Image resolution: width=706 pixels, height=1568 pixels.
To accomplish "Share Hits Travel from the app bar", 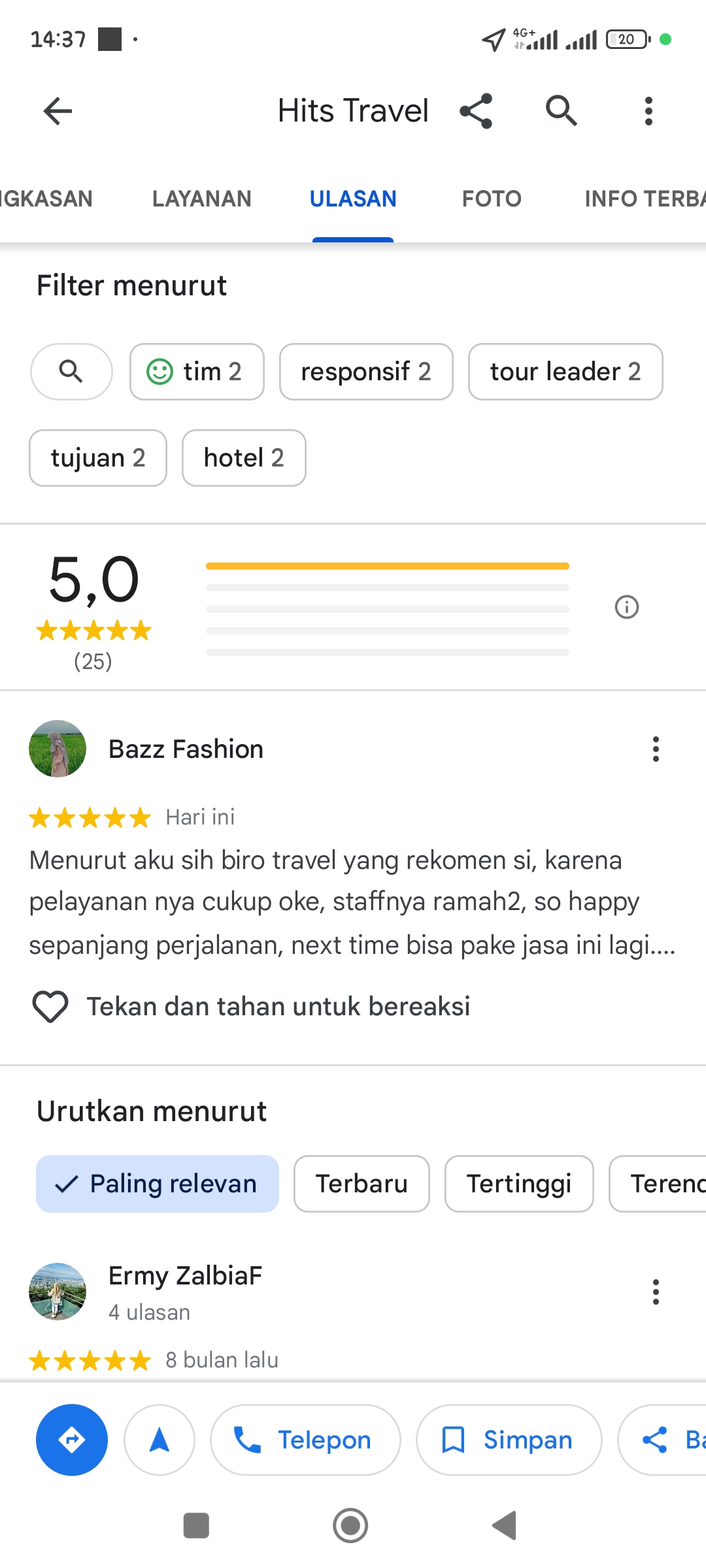I will point(476,111).
